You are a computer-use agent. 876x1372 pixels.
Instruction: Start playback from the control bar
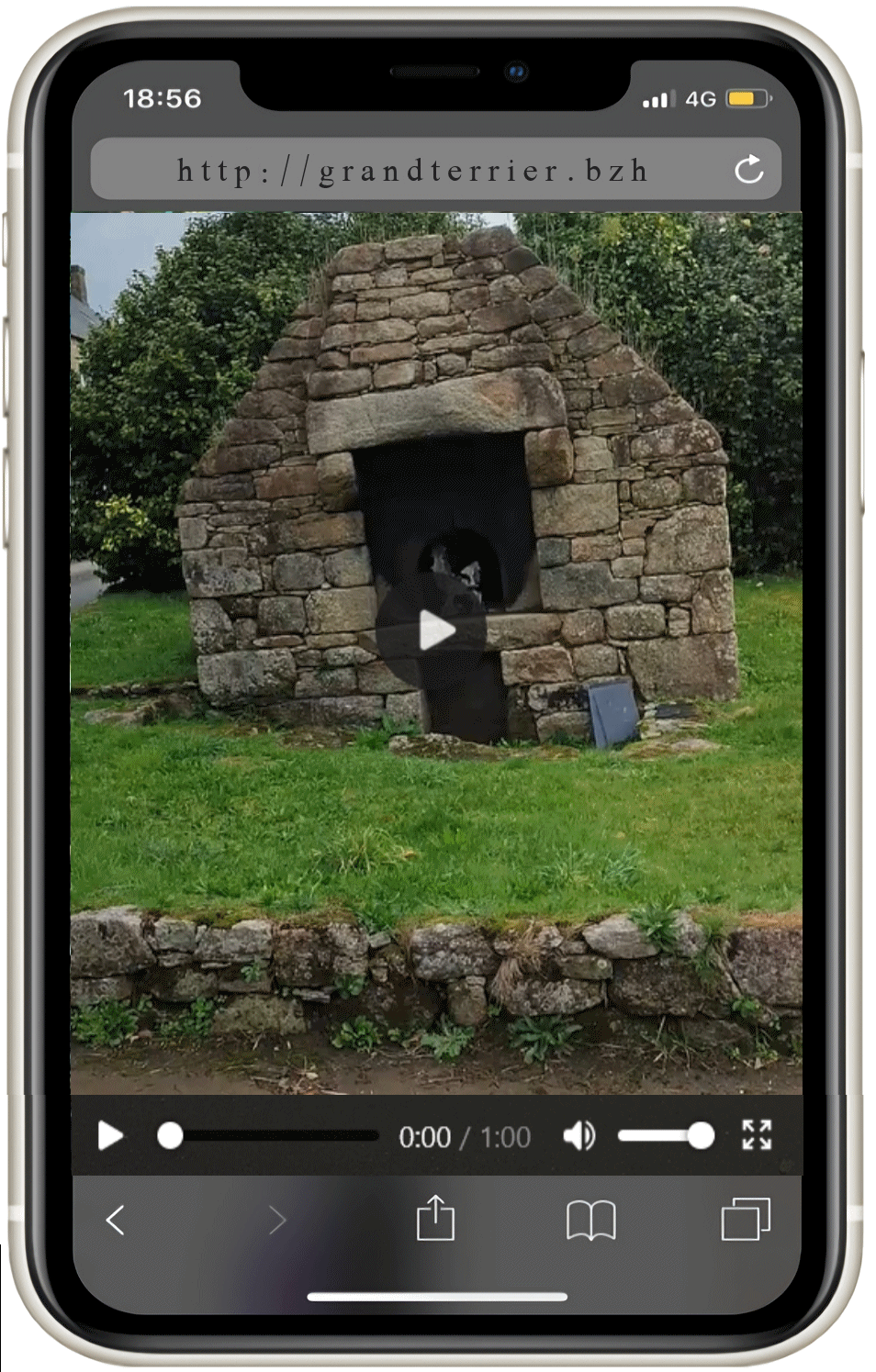click(x=110, y=1136)
